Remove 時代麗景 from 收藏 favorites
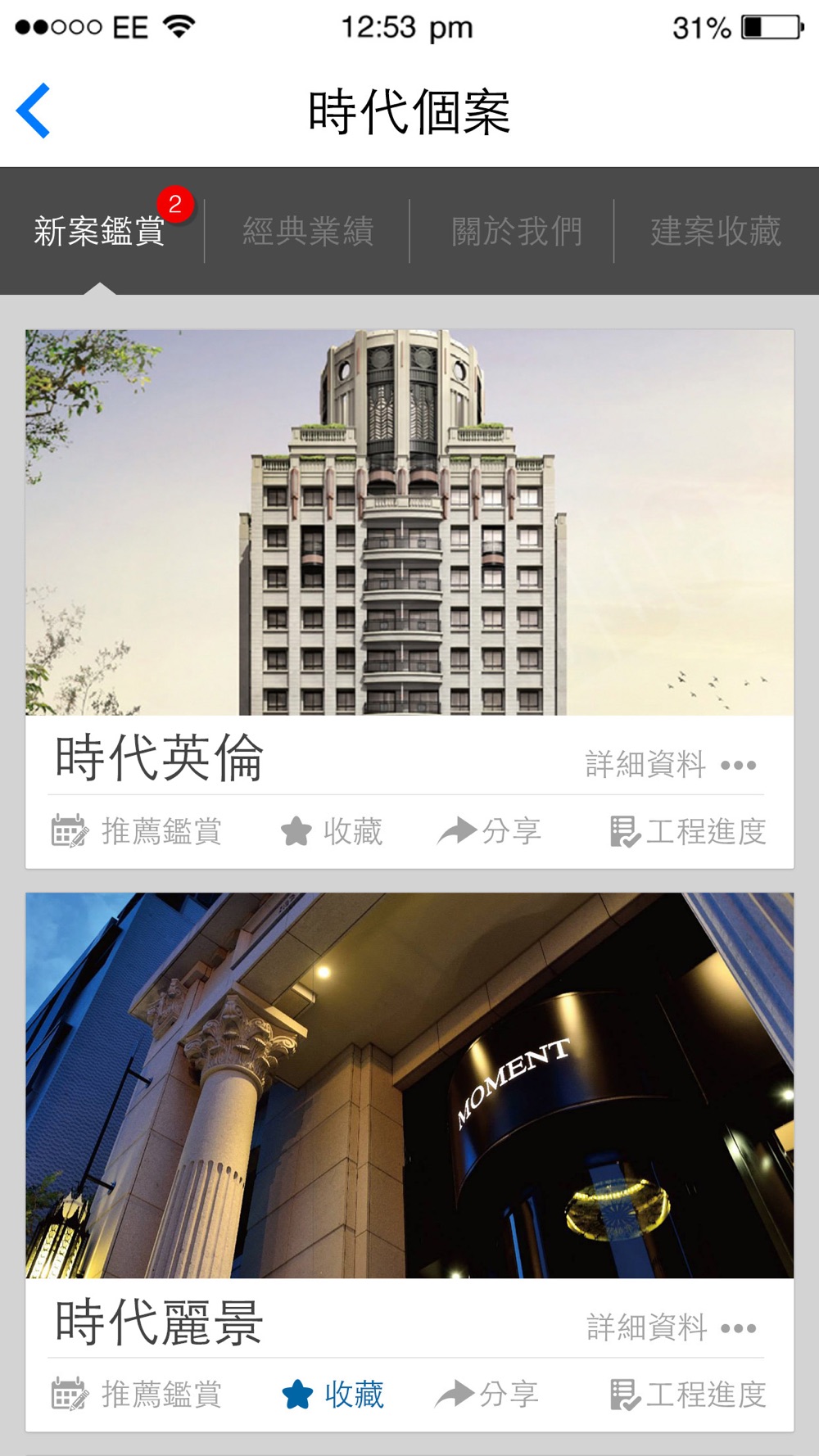 (332, 1395)
